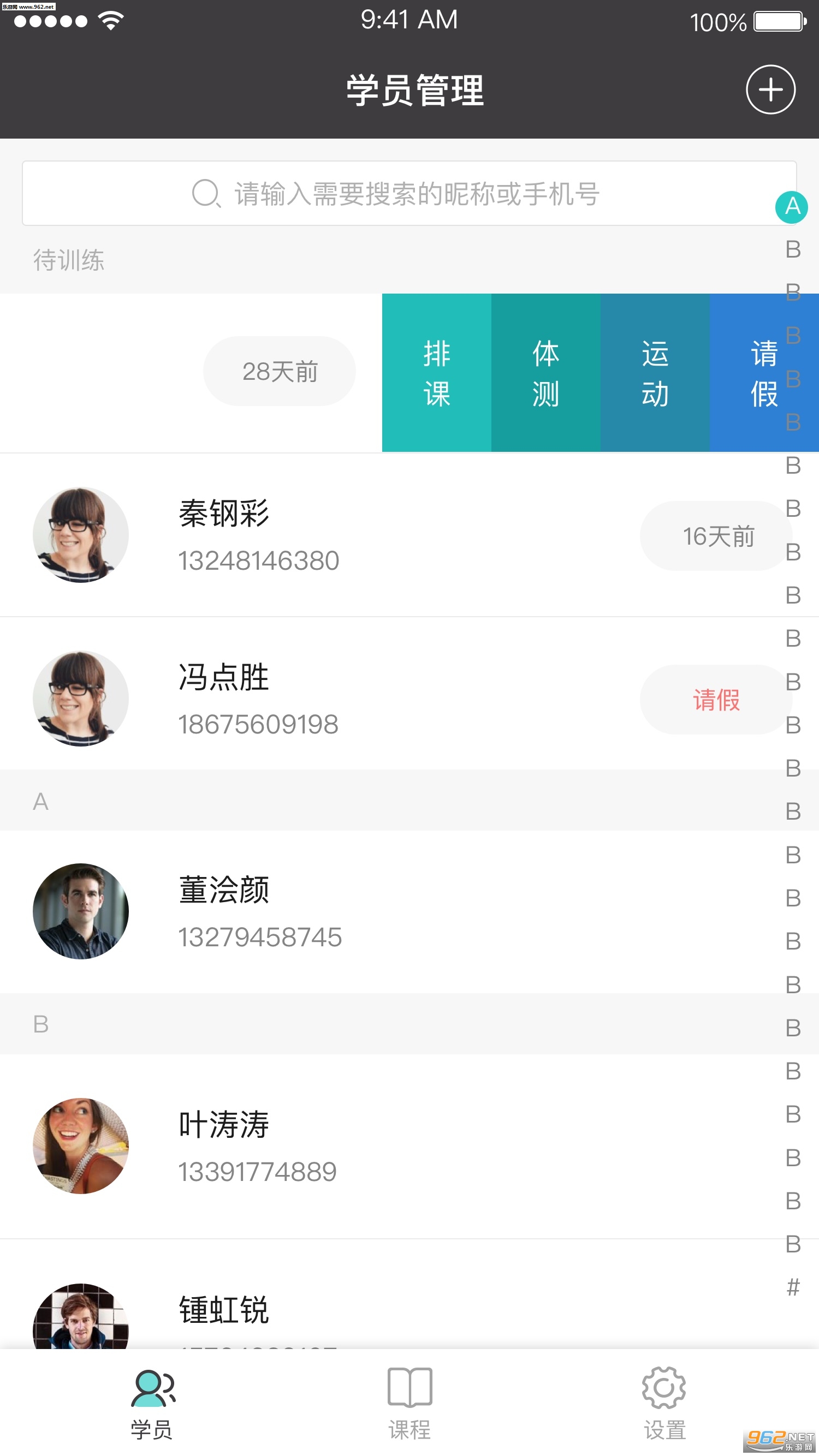
Task: Select the 学员 students tab
Action: [152, 1403]
